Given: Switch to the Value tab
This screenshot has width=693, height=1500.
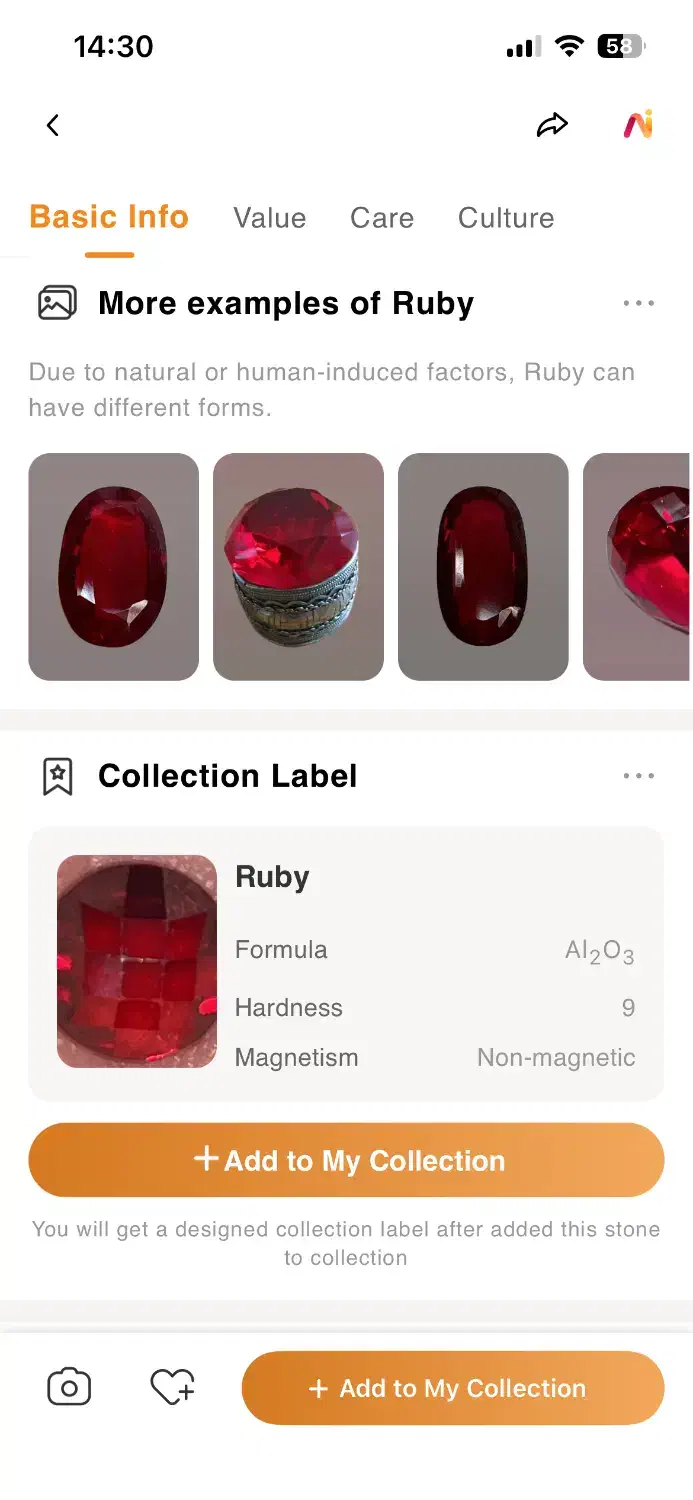Looking at the screenshot, I should coord(270,218).
